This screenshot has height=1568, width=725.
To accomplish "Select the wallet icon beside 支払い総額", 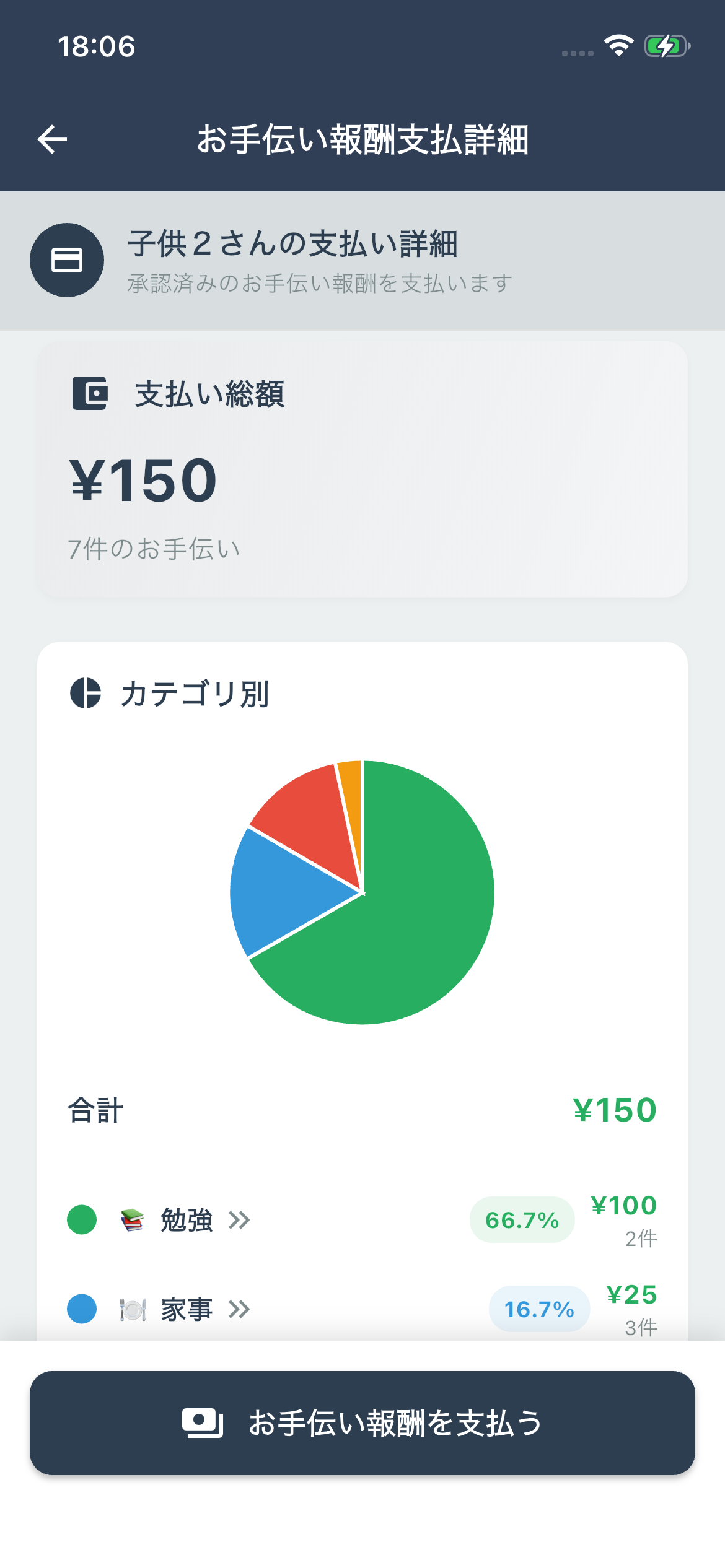I will pyautogui.click(x=90, y=393).
